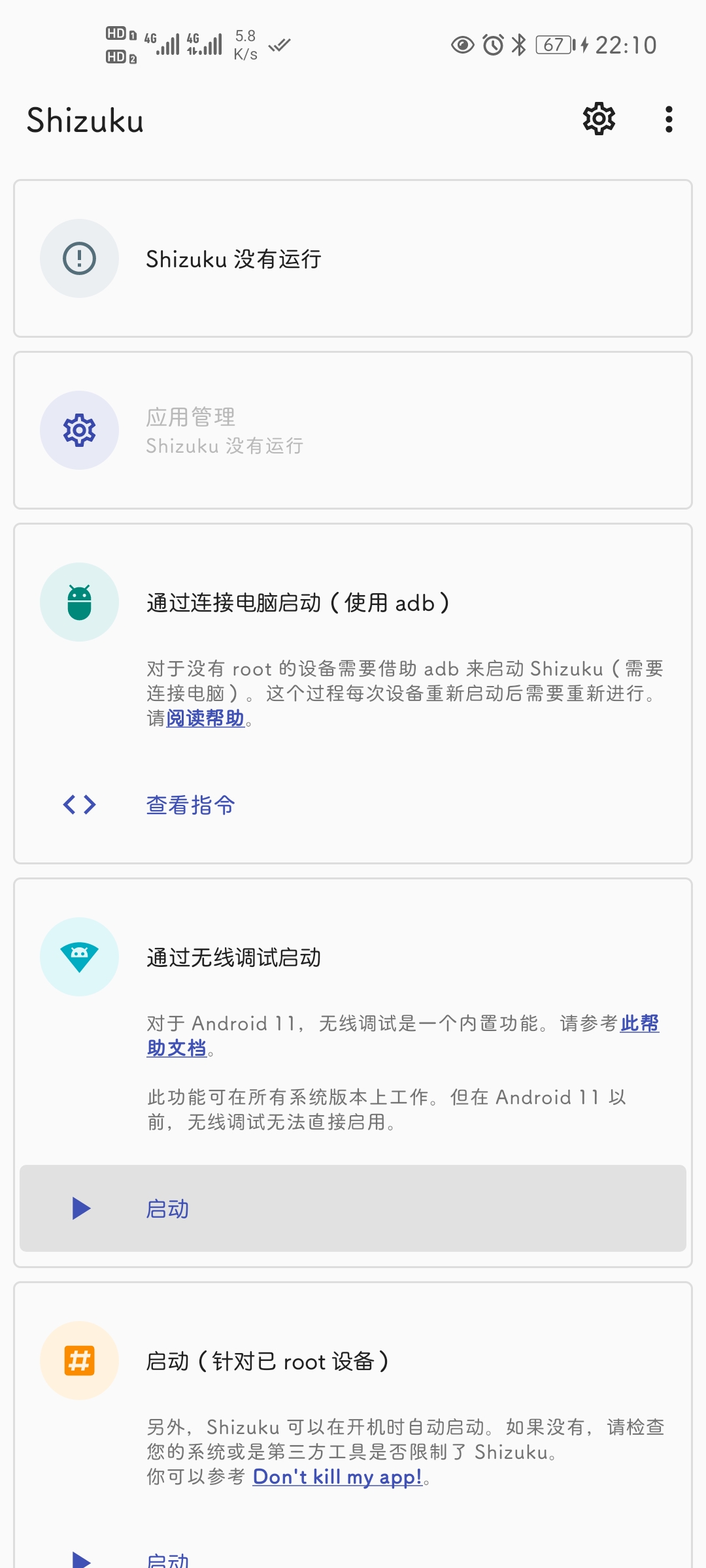
Task: Open the 阅读帮助 link
Action: pos(205,718)
